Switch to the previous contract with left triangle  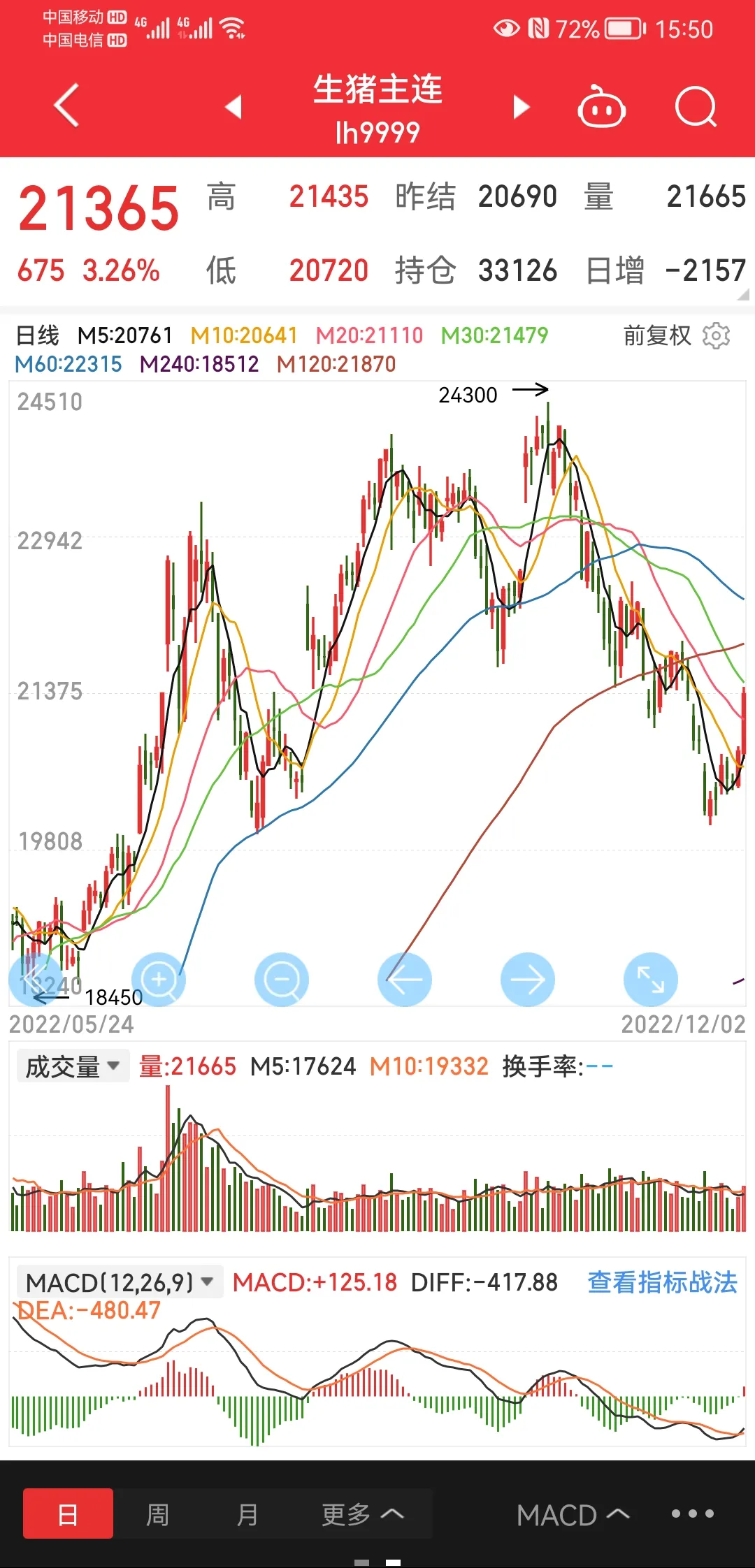click(x=233, y=107)
